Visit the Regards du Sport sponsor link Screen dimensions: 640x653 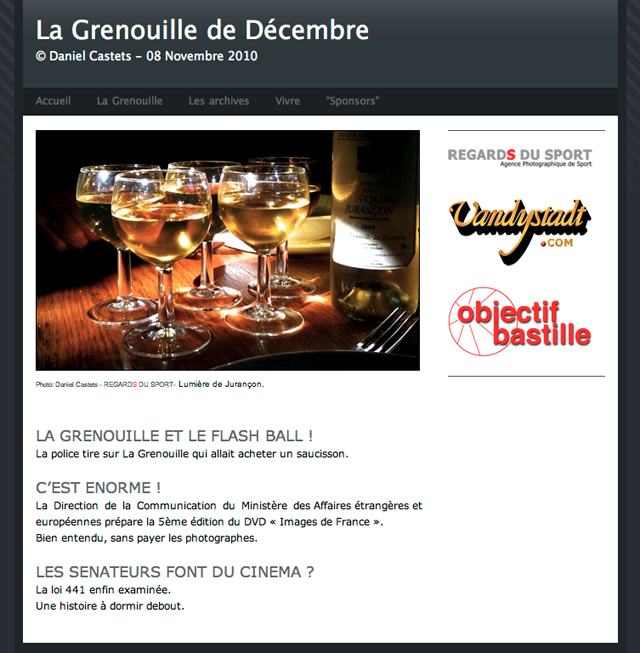pos(519,157)
